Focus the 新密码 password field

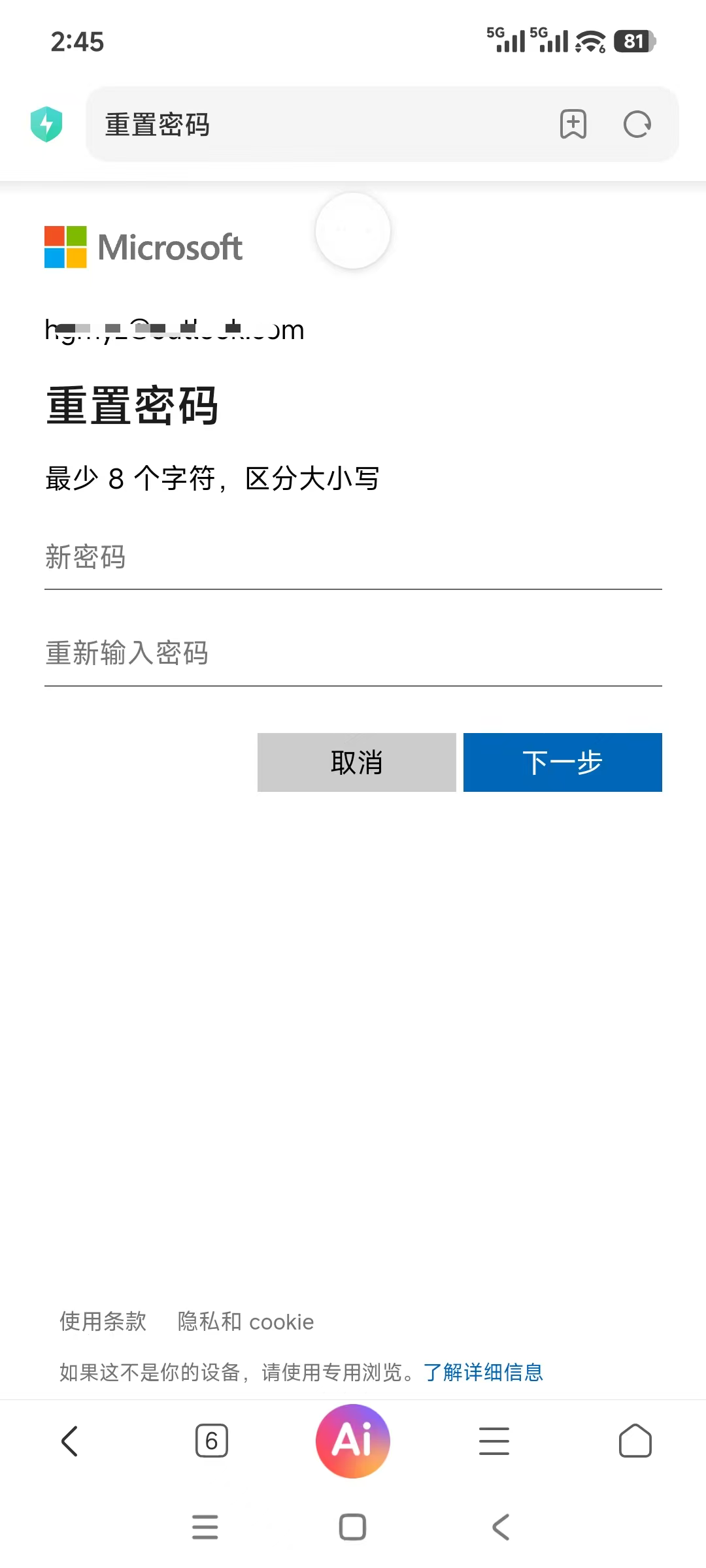353,558
